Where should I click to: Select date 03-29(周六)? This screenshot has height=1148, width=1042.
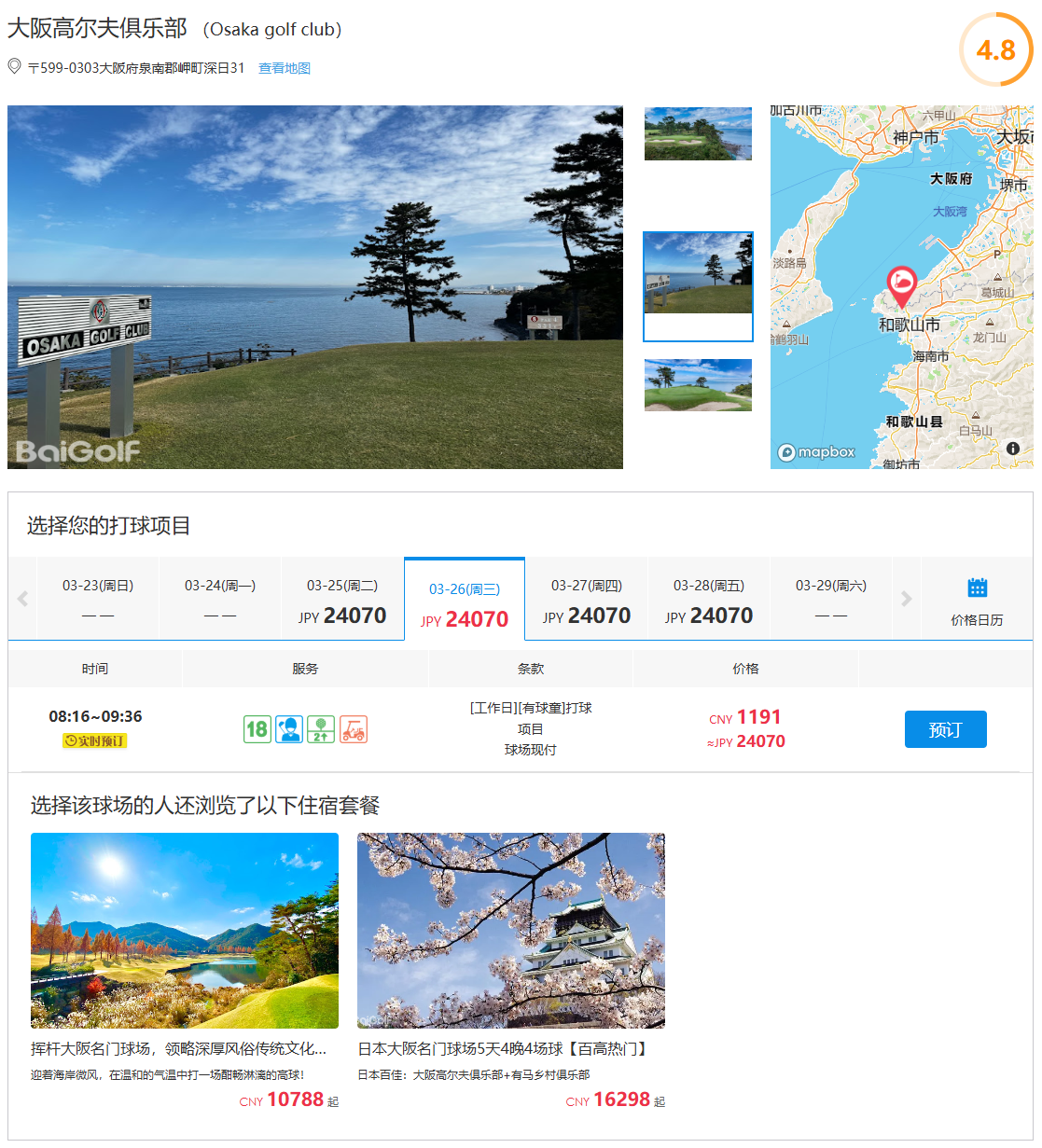(831, 599)
